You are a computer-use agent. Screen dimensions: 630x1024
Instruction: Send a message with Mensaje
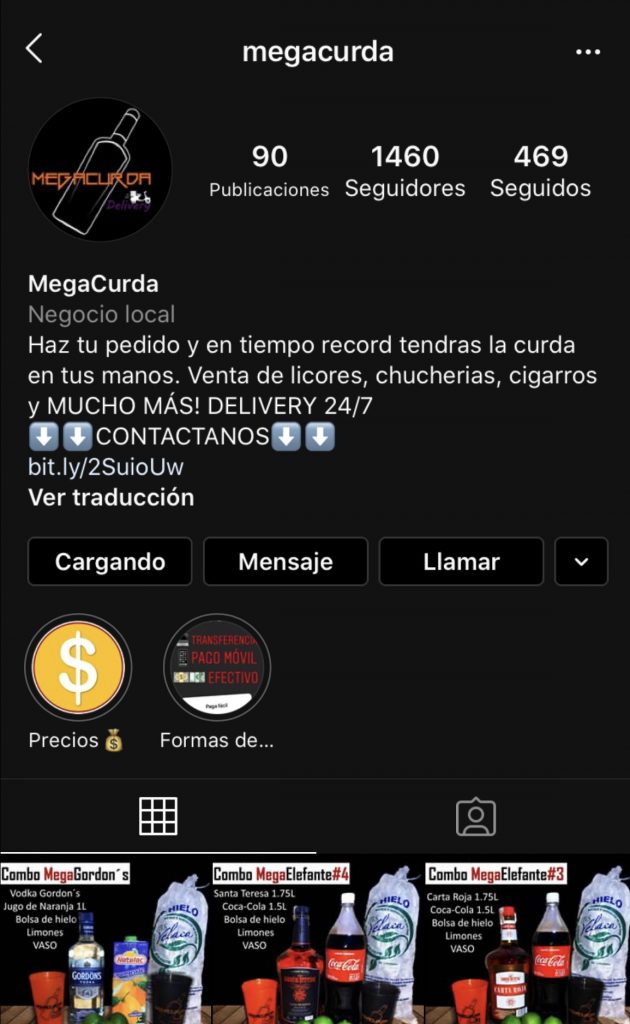(286, 561)
